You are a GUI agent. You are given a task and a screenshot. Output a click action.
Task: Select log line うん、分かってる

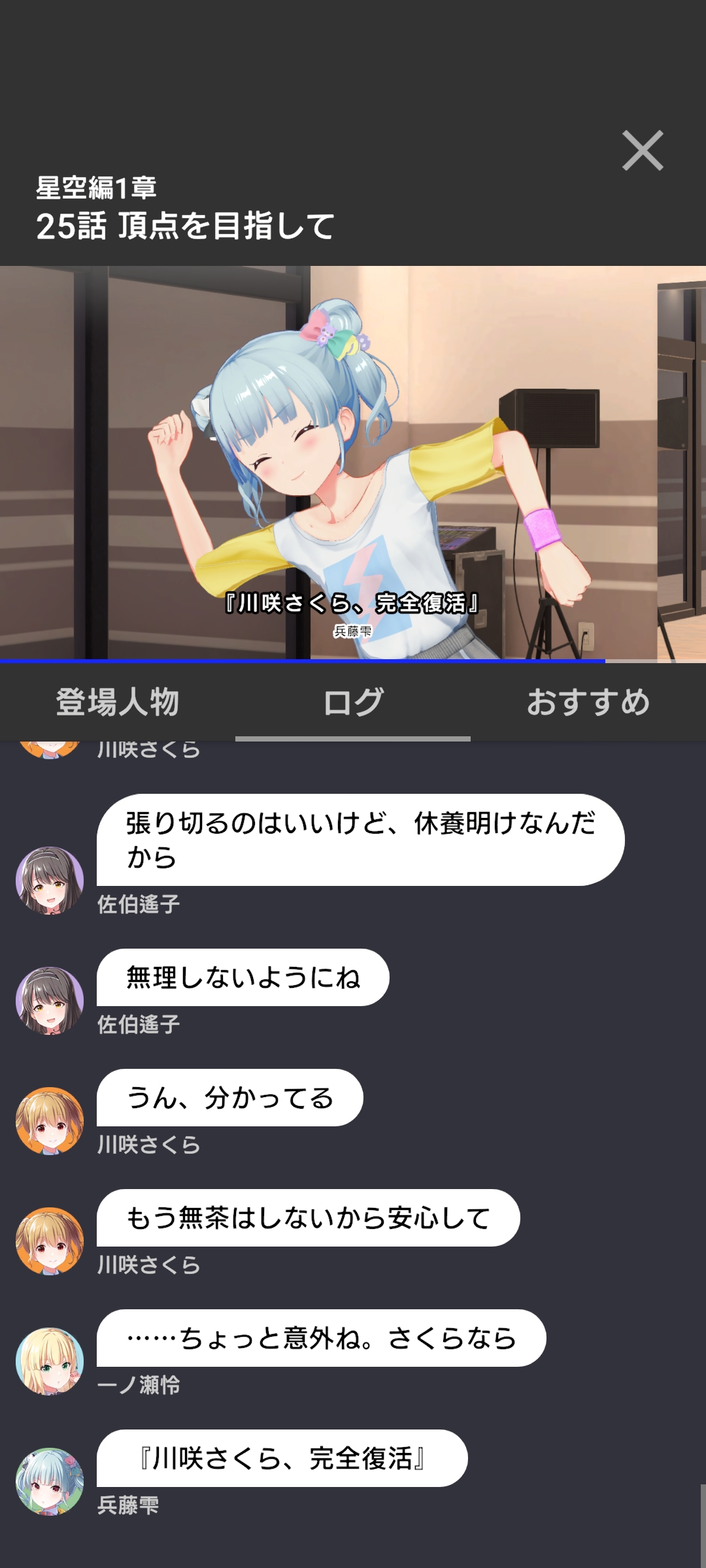pos(230,1098)
